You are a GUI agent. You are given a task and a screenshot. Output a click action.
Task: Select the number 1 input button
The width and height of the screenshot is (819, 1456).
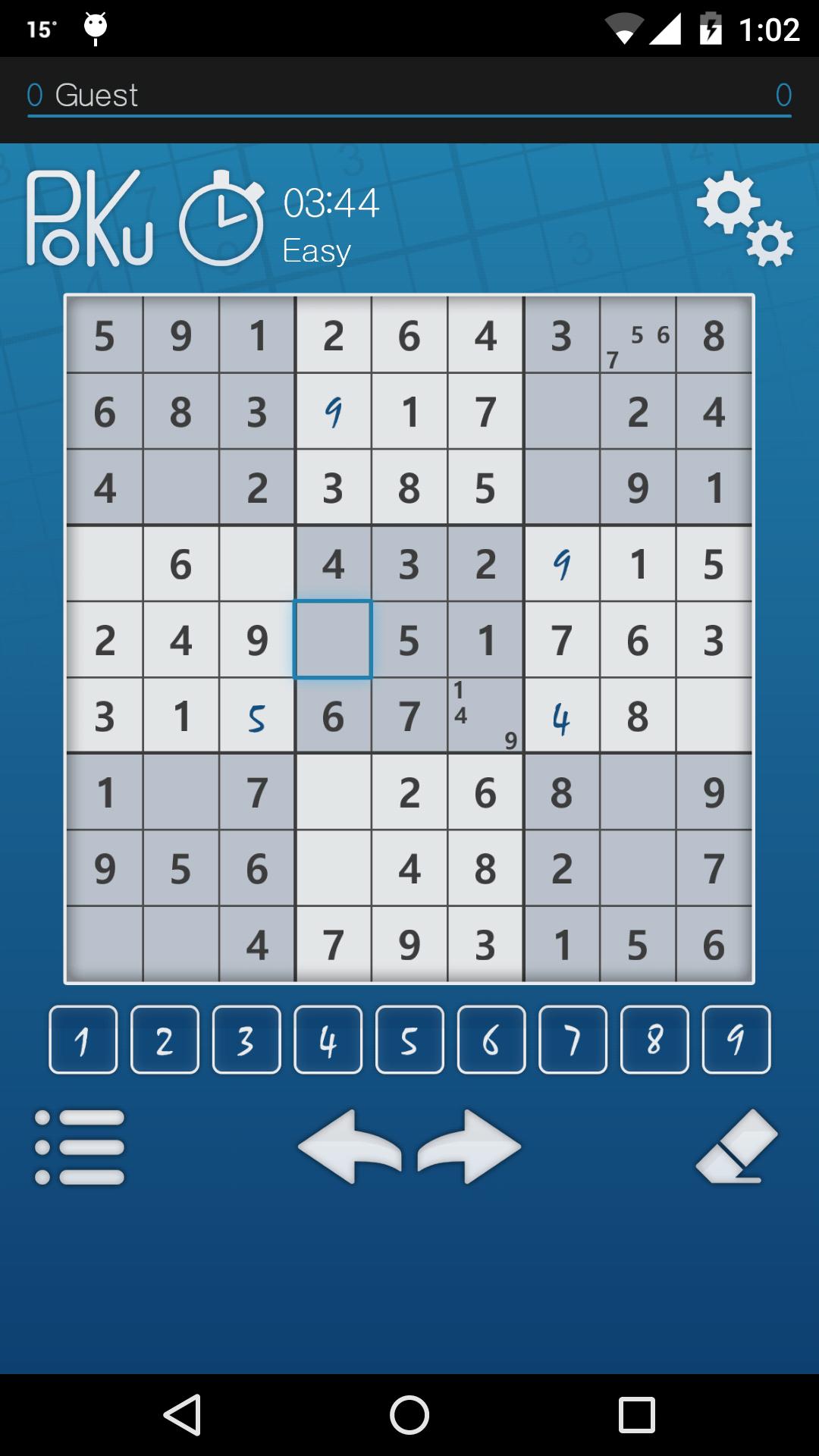pos(82,1040)
